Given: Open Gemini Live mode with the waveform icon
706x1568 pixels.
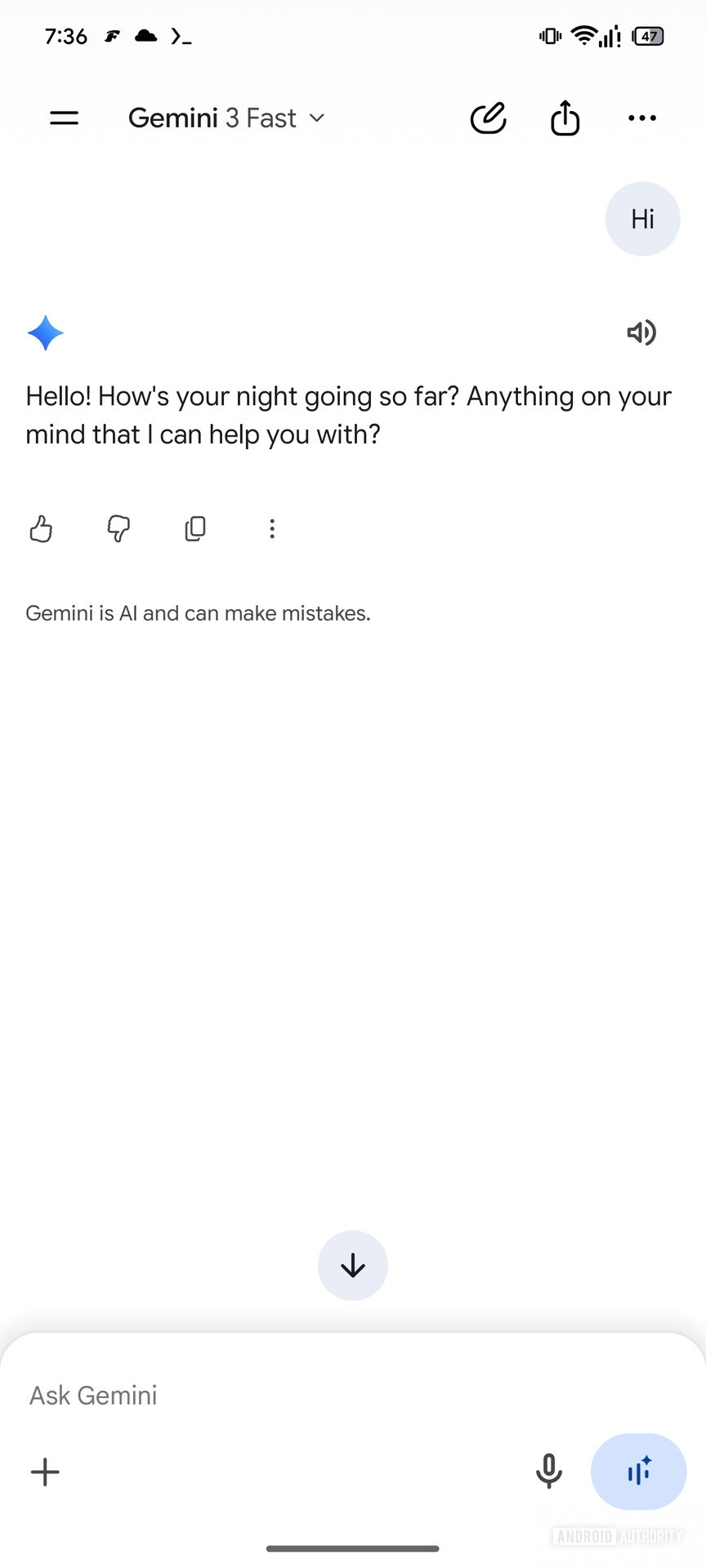Looking at the screenshot, I should click(x=638, y=1472).
